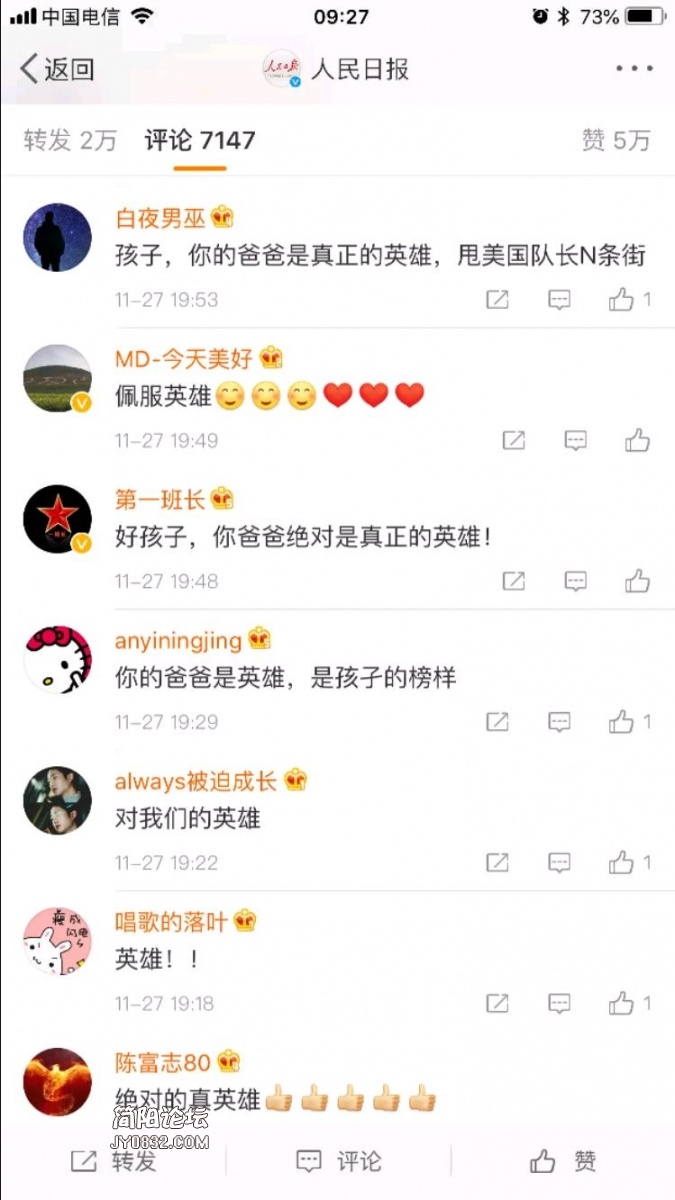Like the post with bottom 赞 button
675x1200 pixels.
click(563, 1161)
